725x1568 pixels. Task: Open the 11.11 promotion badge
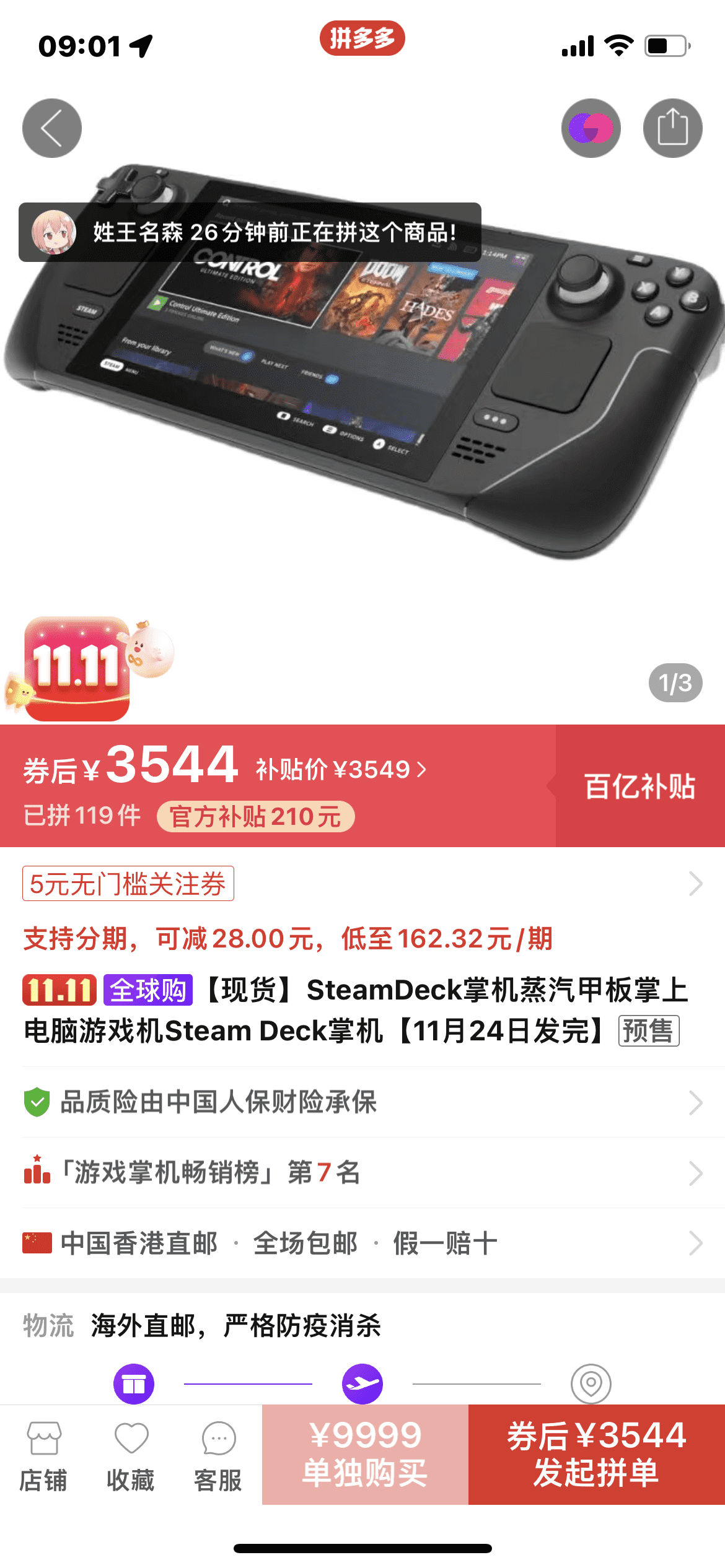(77, 669)
